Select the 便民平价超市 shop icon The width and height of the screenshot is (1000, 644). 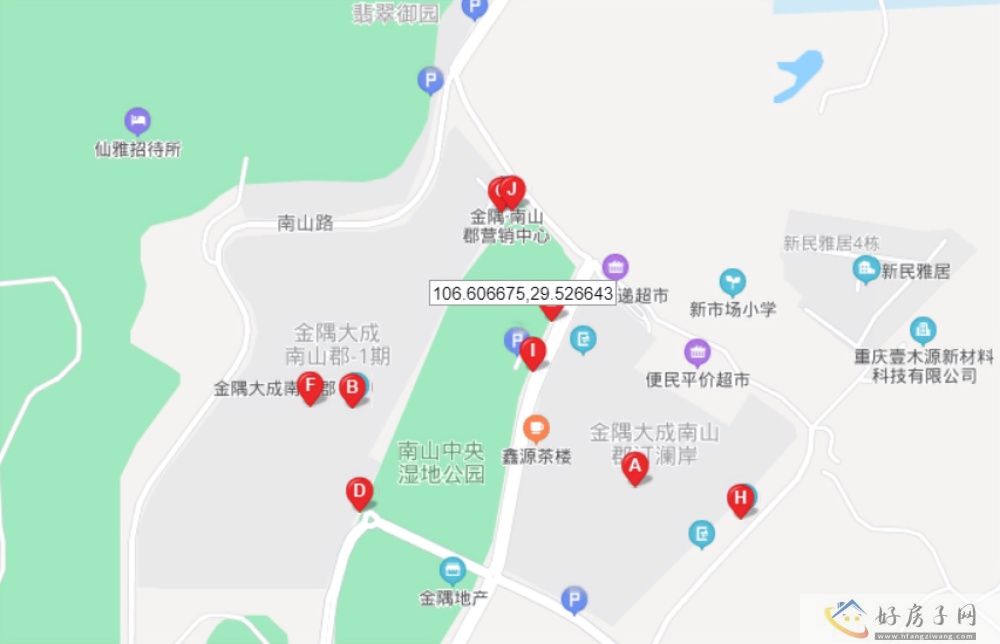click(x=698, y=352)
